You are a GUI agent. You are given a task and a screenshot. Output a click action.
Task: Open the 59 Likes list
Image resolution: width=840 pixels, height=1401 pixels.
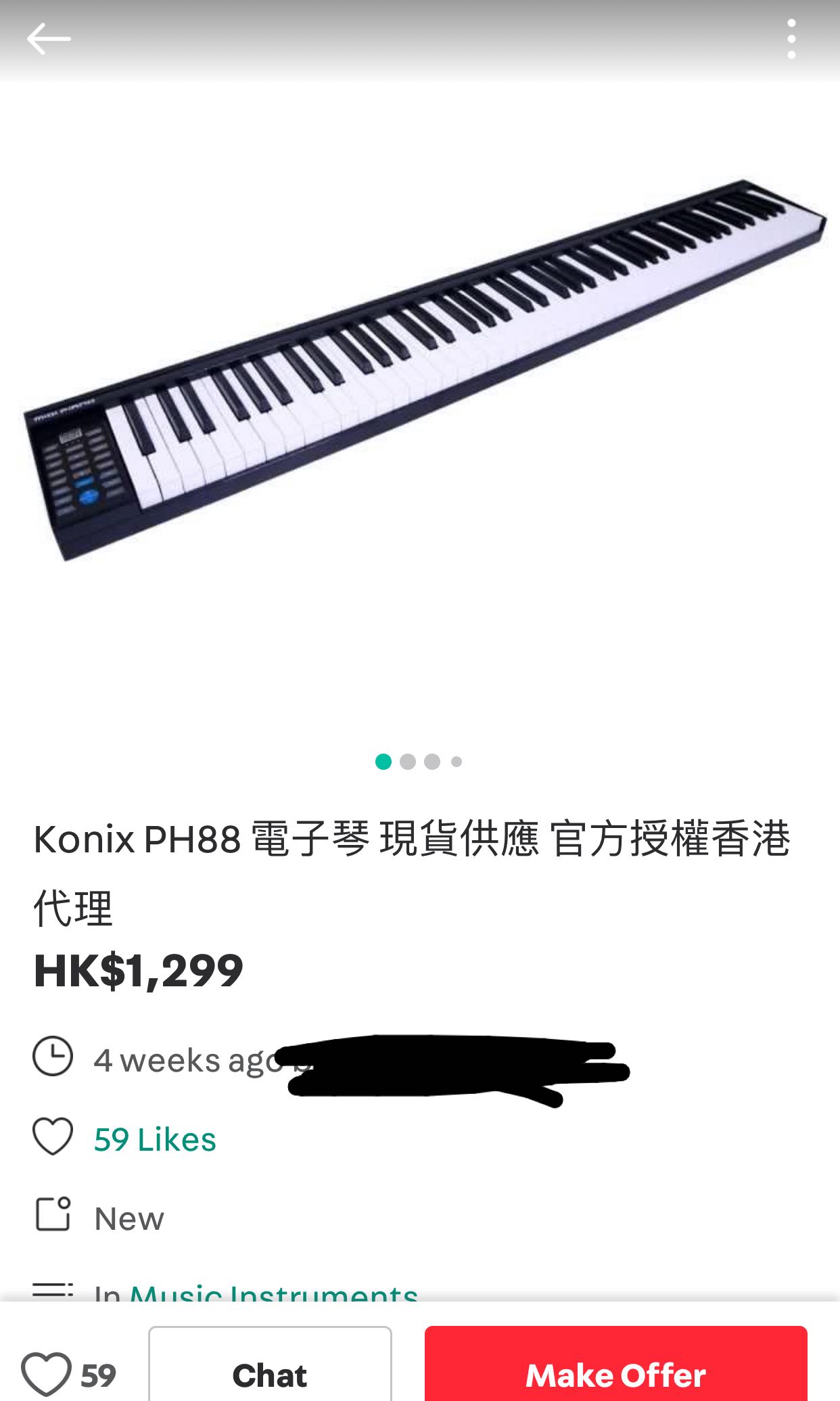[x=155, y=1140]
